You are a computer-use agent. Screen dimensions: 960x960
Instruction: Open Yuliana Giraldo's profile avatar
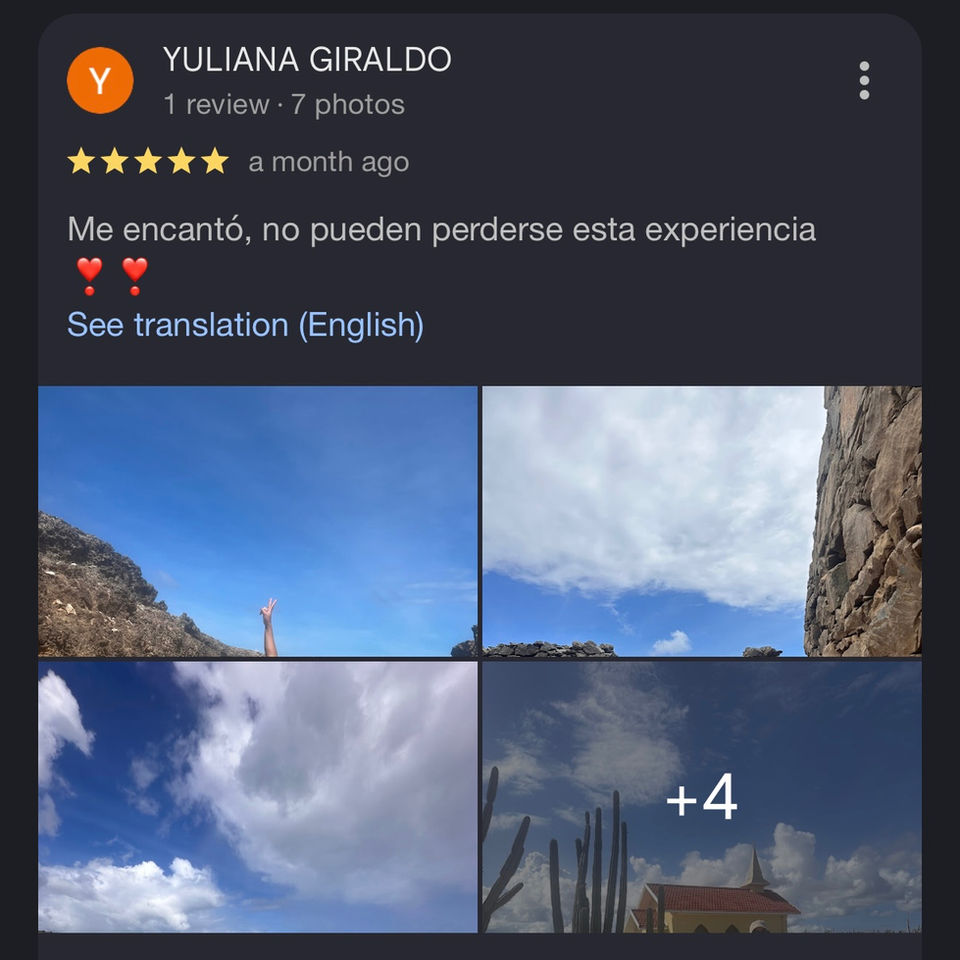point(100,81)
